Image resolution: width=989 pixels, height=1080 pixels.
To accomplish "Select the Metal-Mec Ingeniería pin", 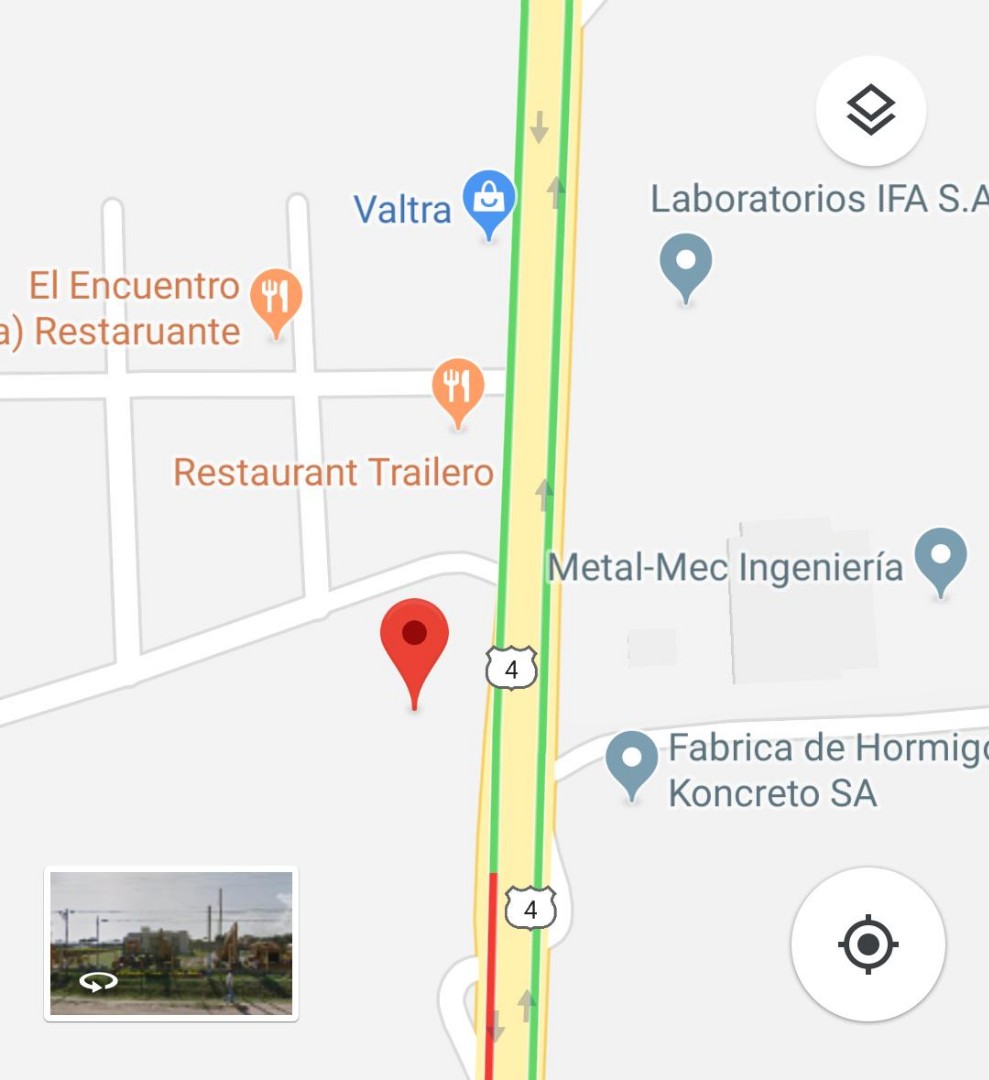I will pyautogui.click(x=941, y=557).
